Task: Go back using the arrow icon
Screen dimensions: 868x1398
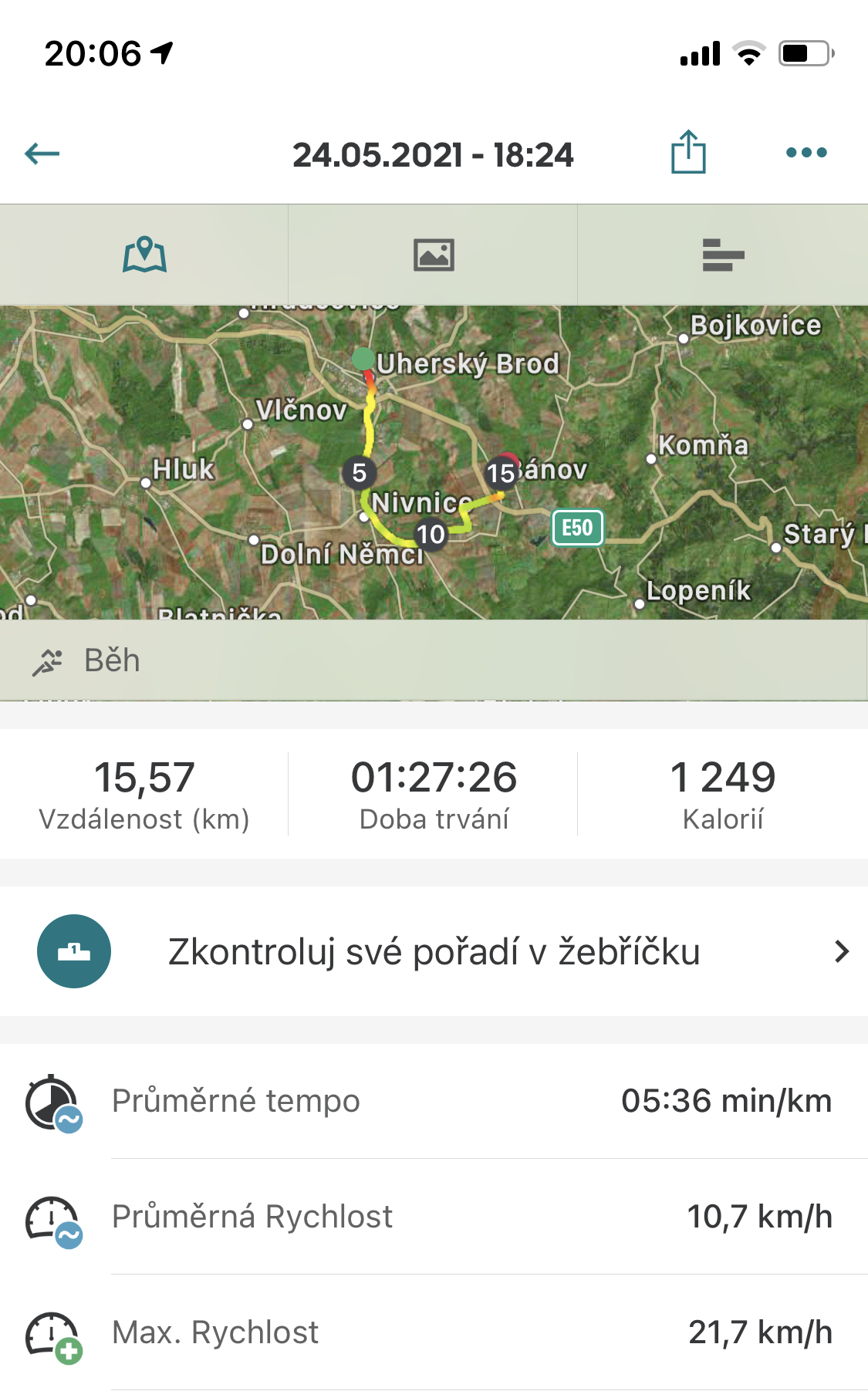Action: point(42,154)
